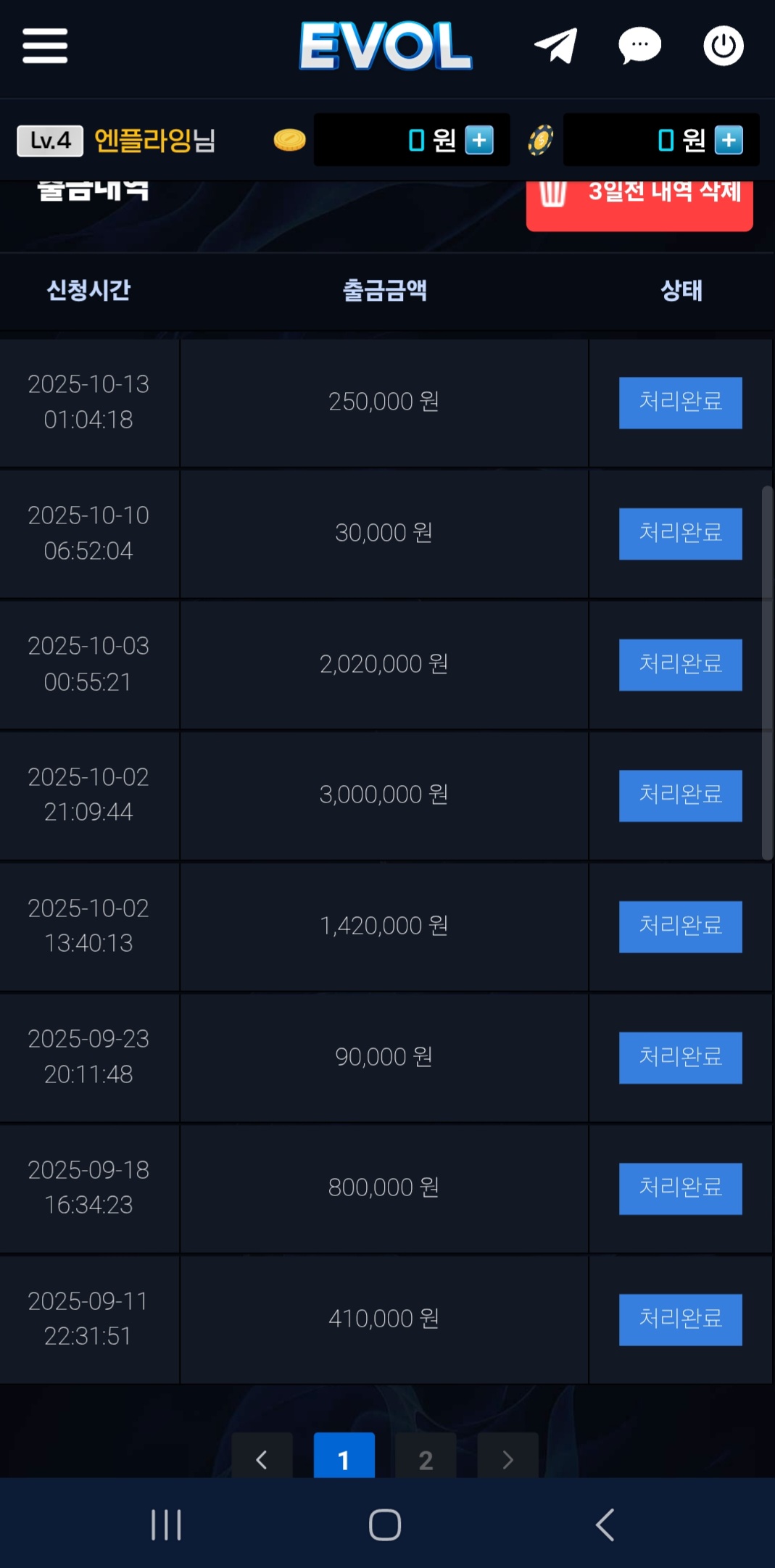Tap the plus button beside the gold coin balance

(x=479, y=140)
